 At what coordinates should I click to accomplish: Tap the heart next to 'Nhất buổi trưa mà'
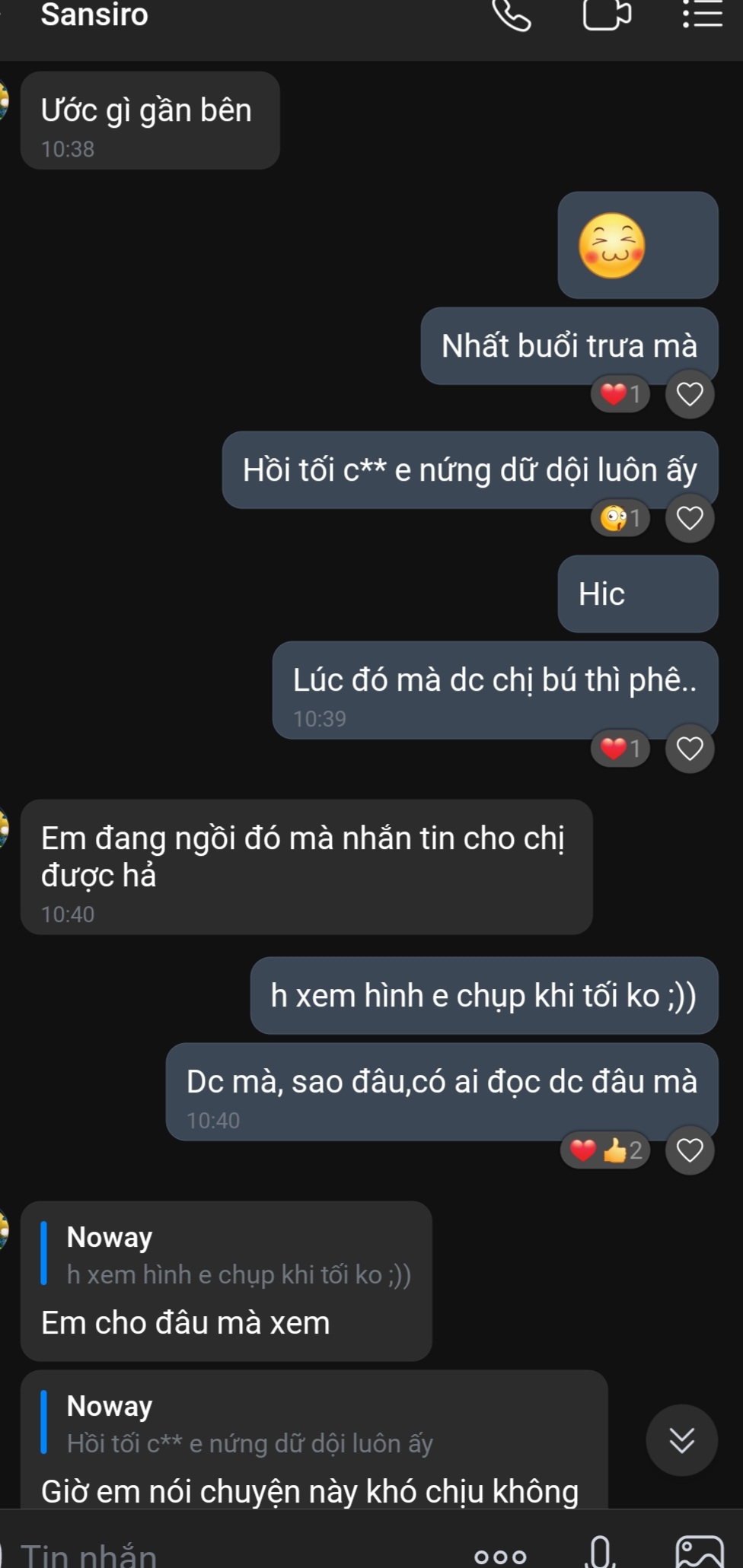point(690,394)
